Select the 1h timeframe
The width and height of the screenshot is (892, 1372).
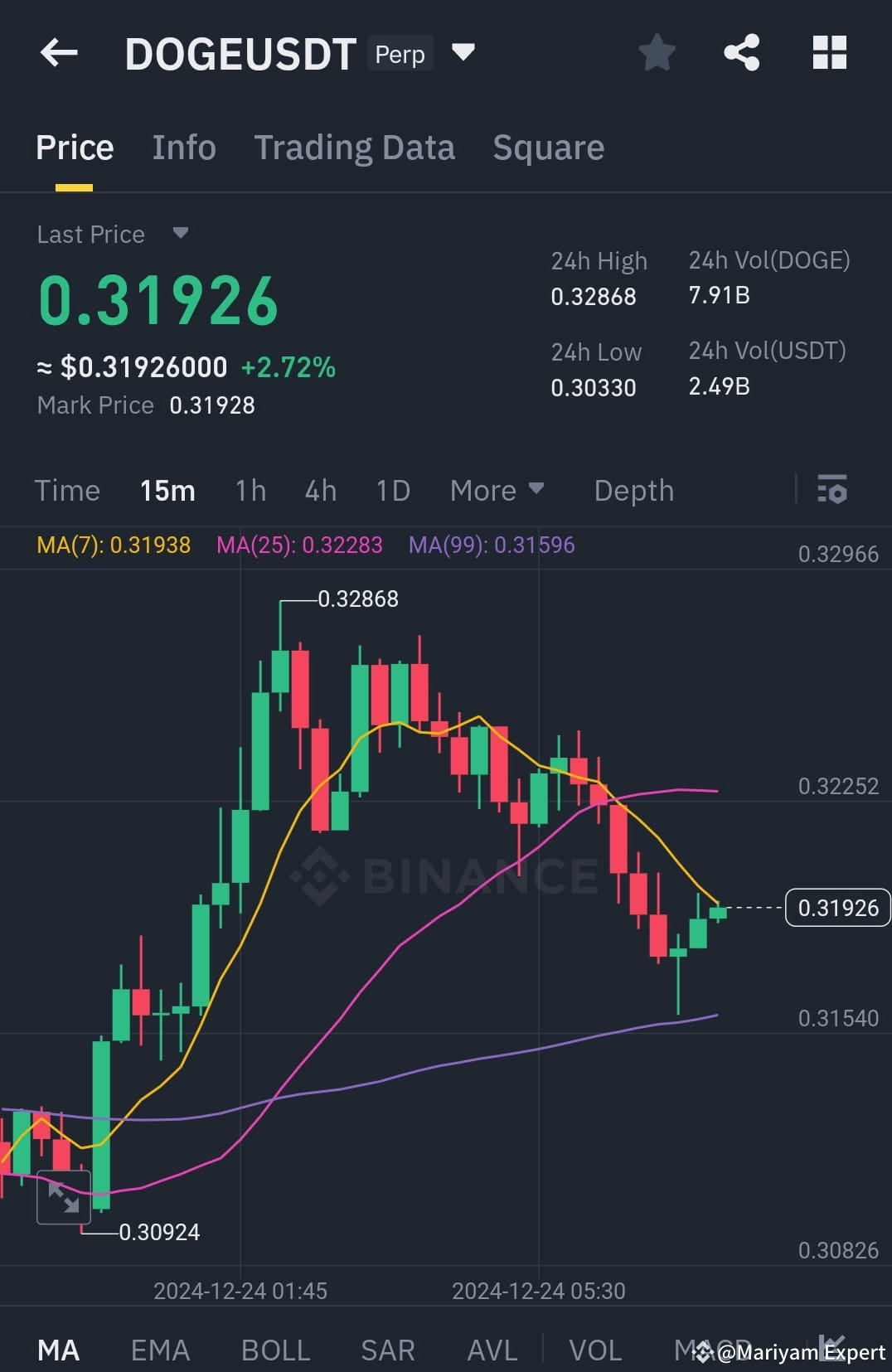pos(250,490)
